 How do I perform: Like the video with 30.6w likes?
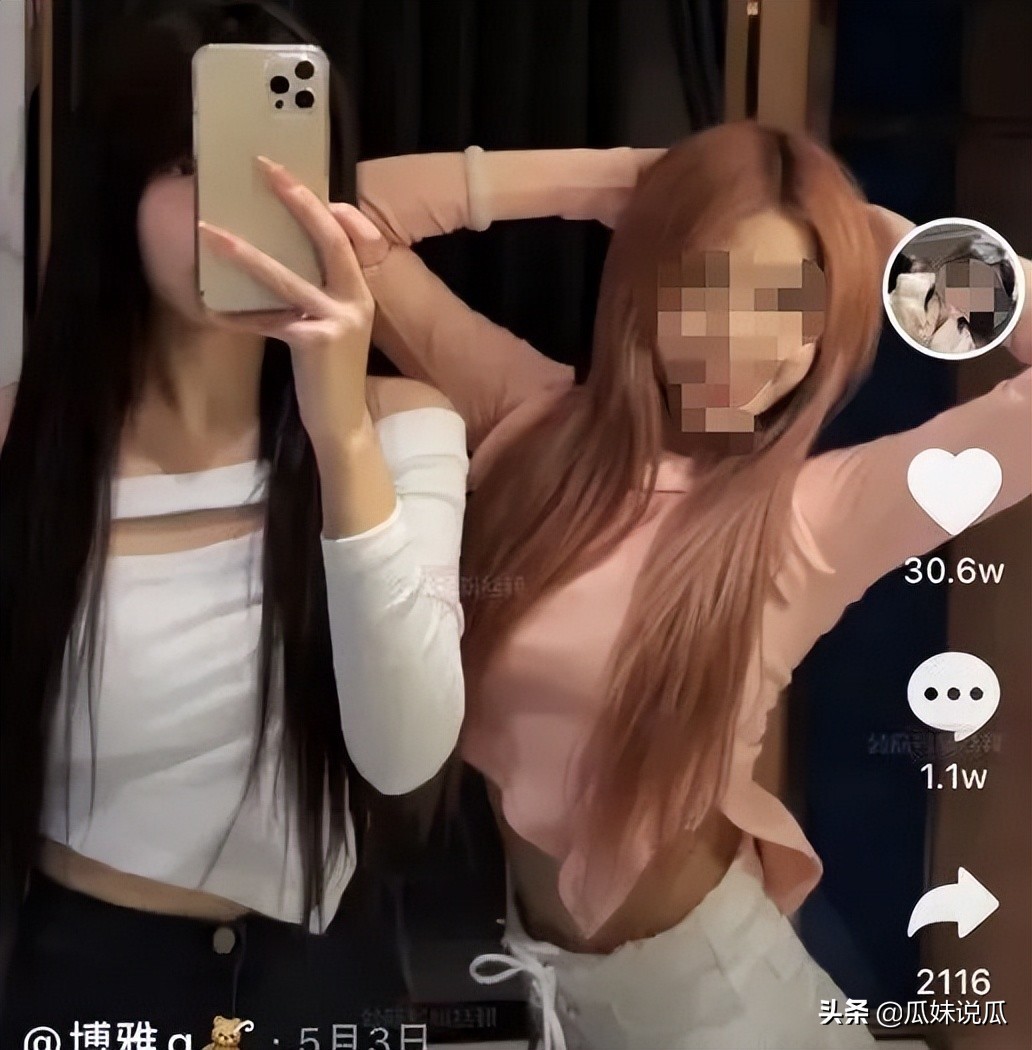click(954, 489)
